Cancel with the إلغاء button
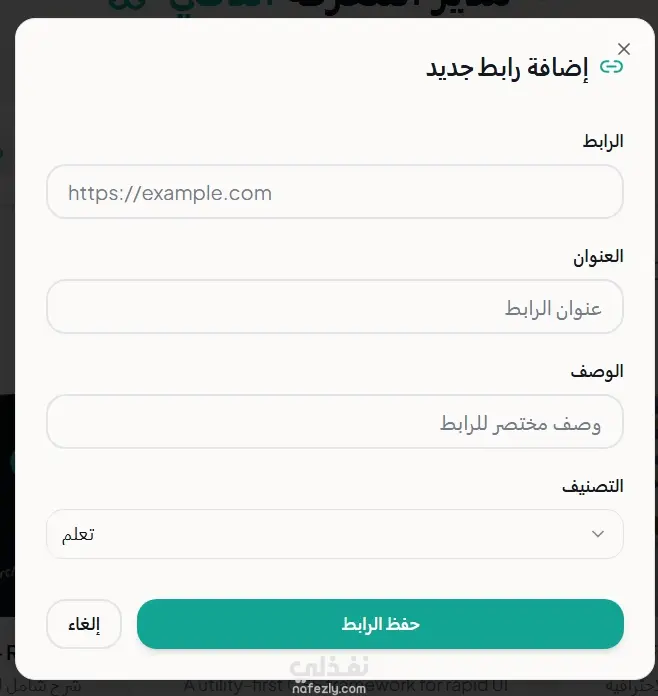 pos(84,624)
